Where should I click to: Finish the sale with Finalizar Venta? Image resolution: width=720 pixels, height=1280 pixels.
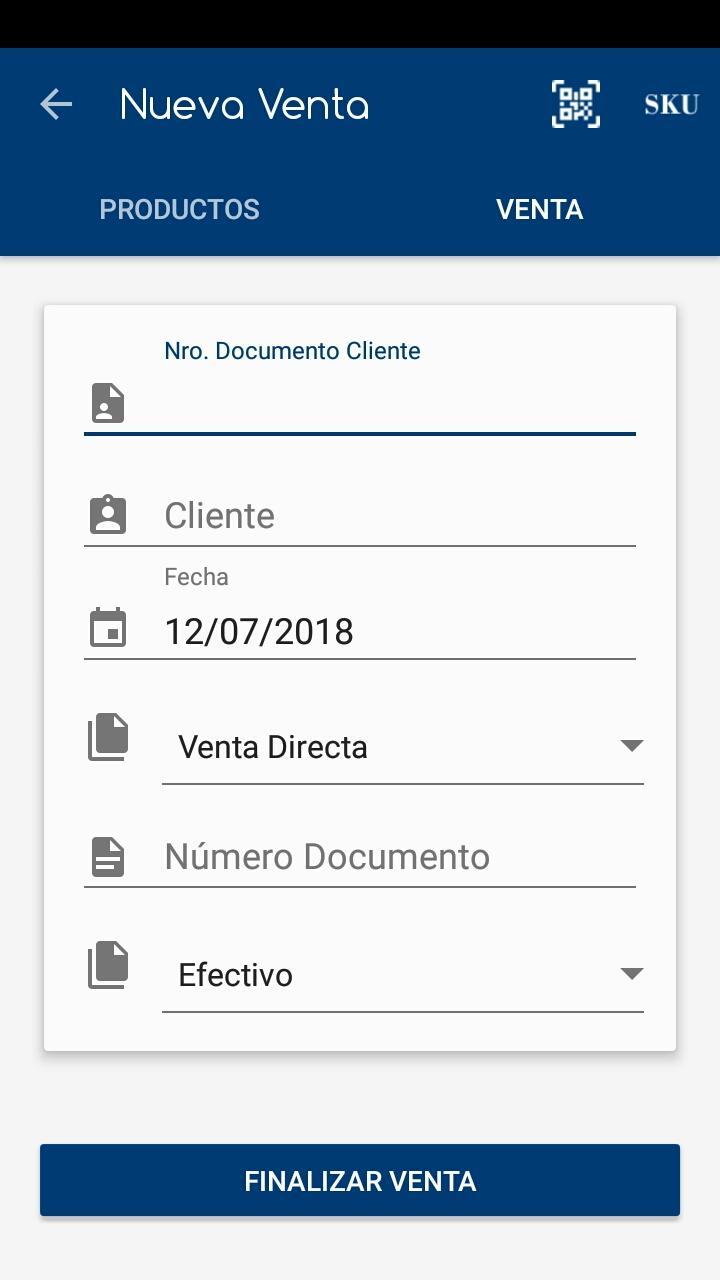(360, 1181)
